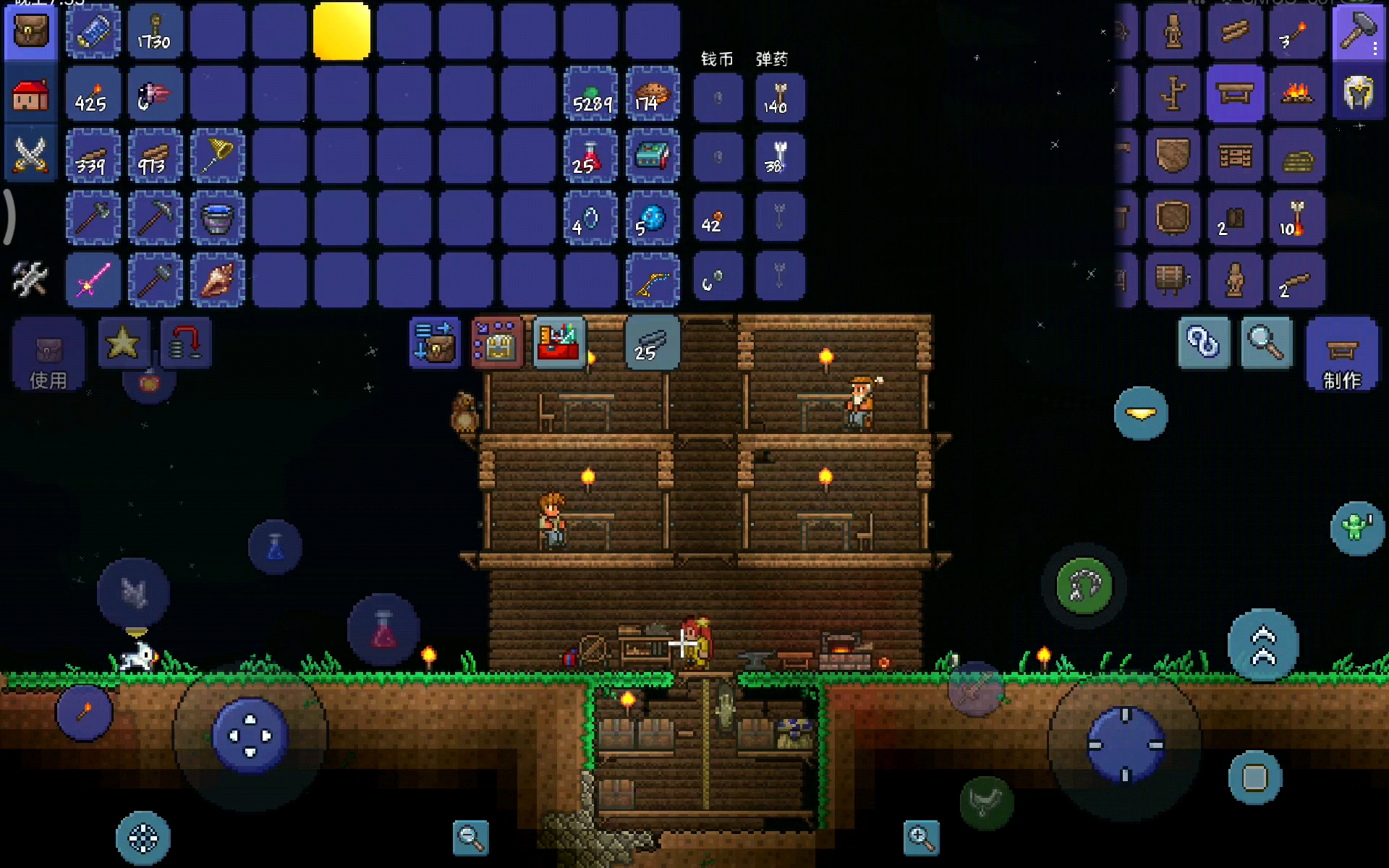This screenshot has height=868, width=1389.
Task: Open the crafting search magnifier
Action: point(1266,342)
